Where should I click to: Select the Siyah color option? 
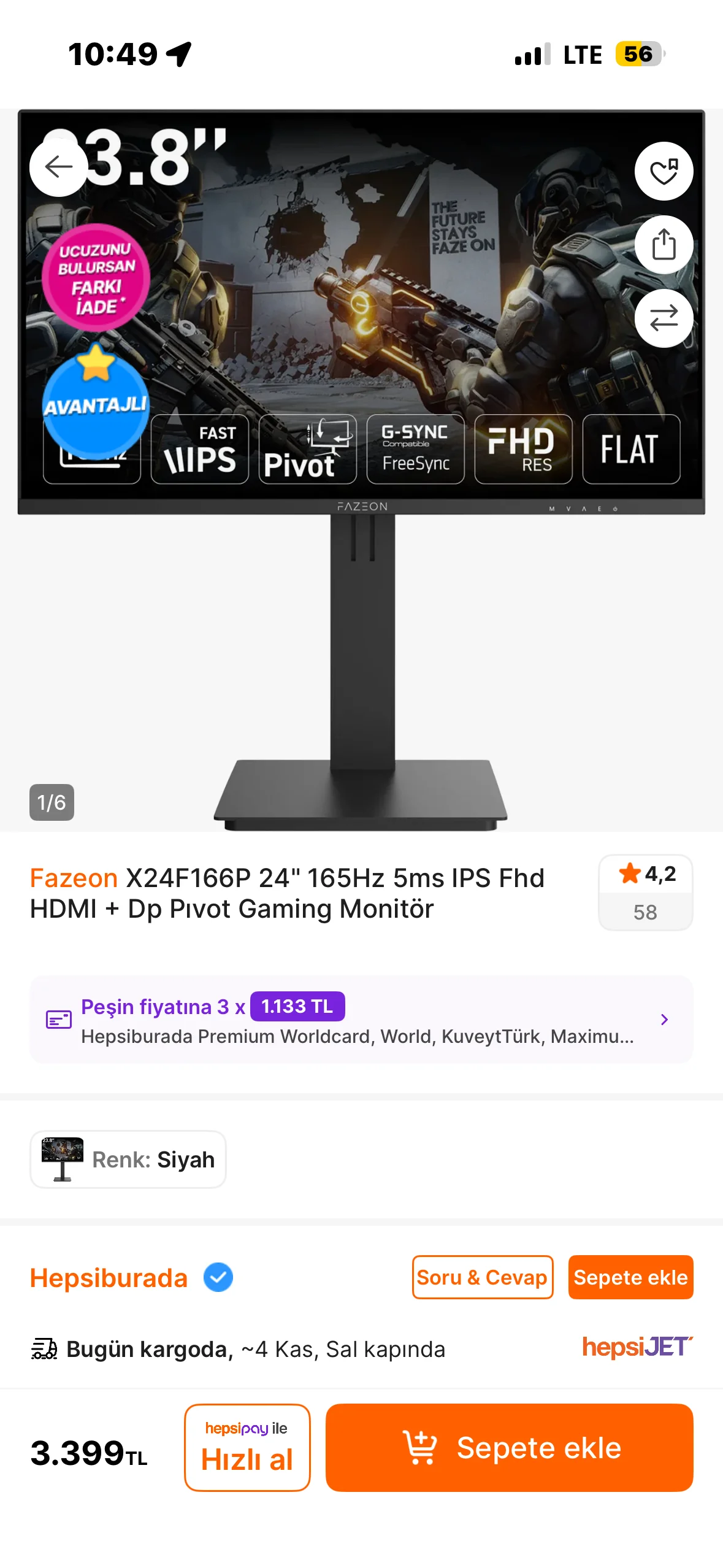(x=128, y=1159)
